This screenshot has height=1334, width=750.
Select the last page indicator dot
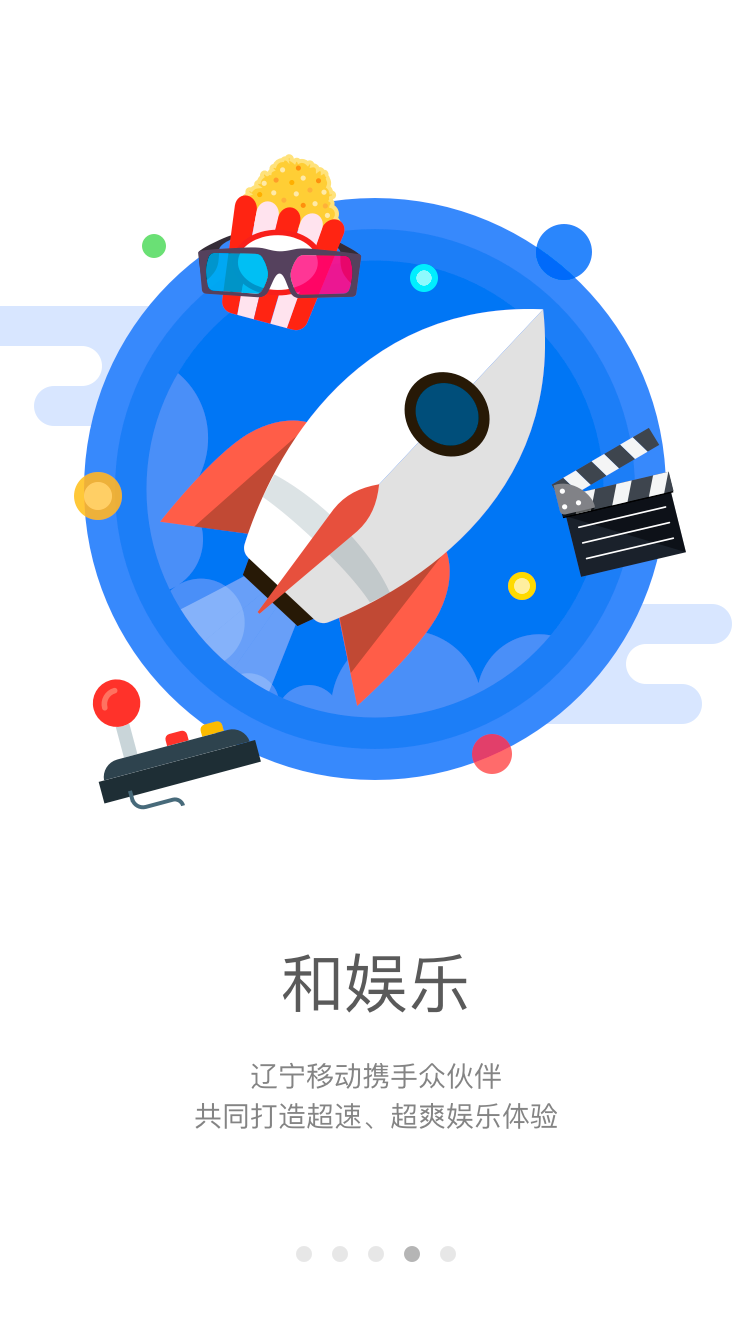(x=448, y=1254)
